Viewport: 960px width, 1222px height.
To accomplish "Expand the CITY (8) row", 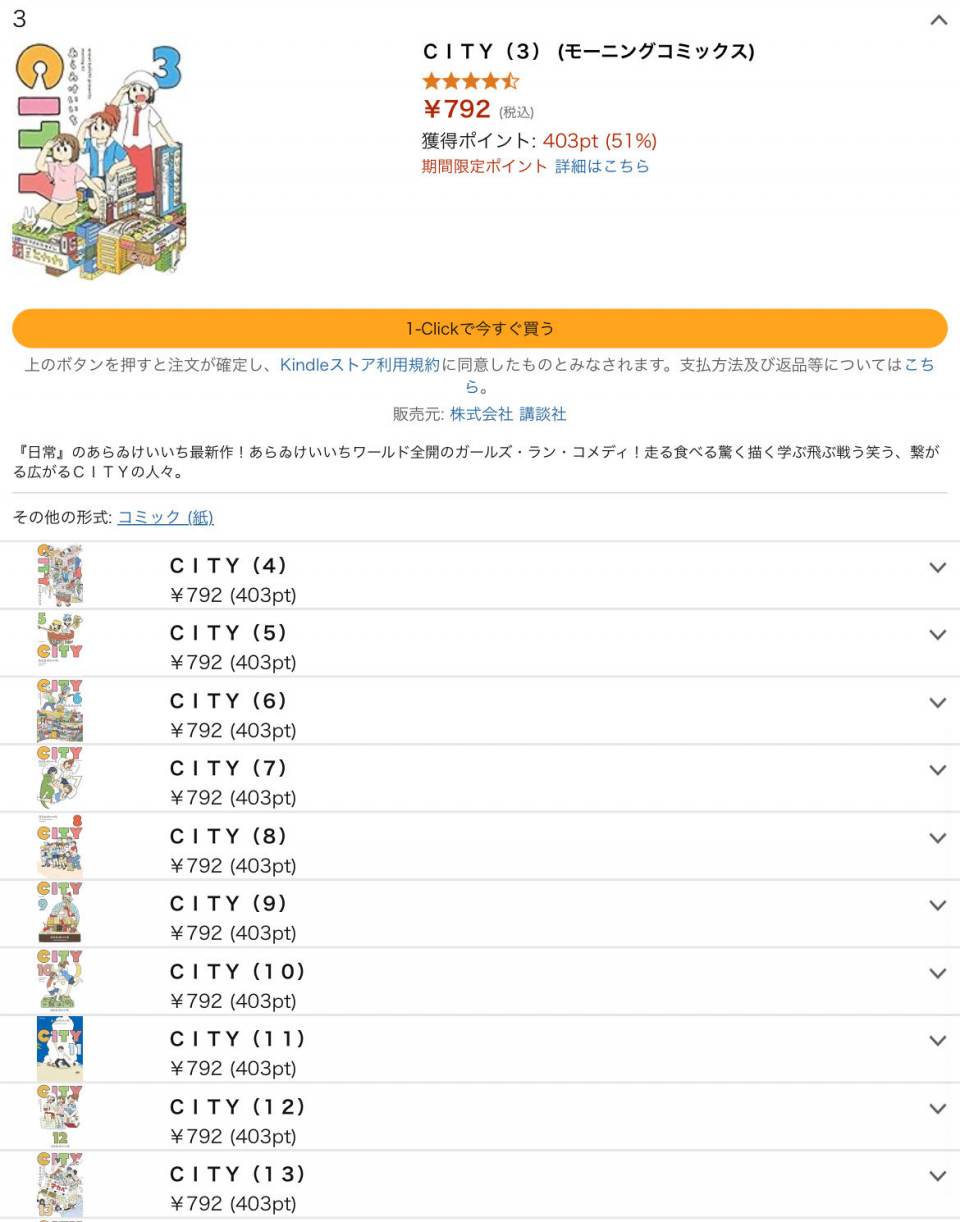I will click(x=937, y=838).
